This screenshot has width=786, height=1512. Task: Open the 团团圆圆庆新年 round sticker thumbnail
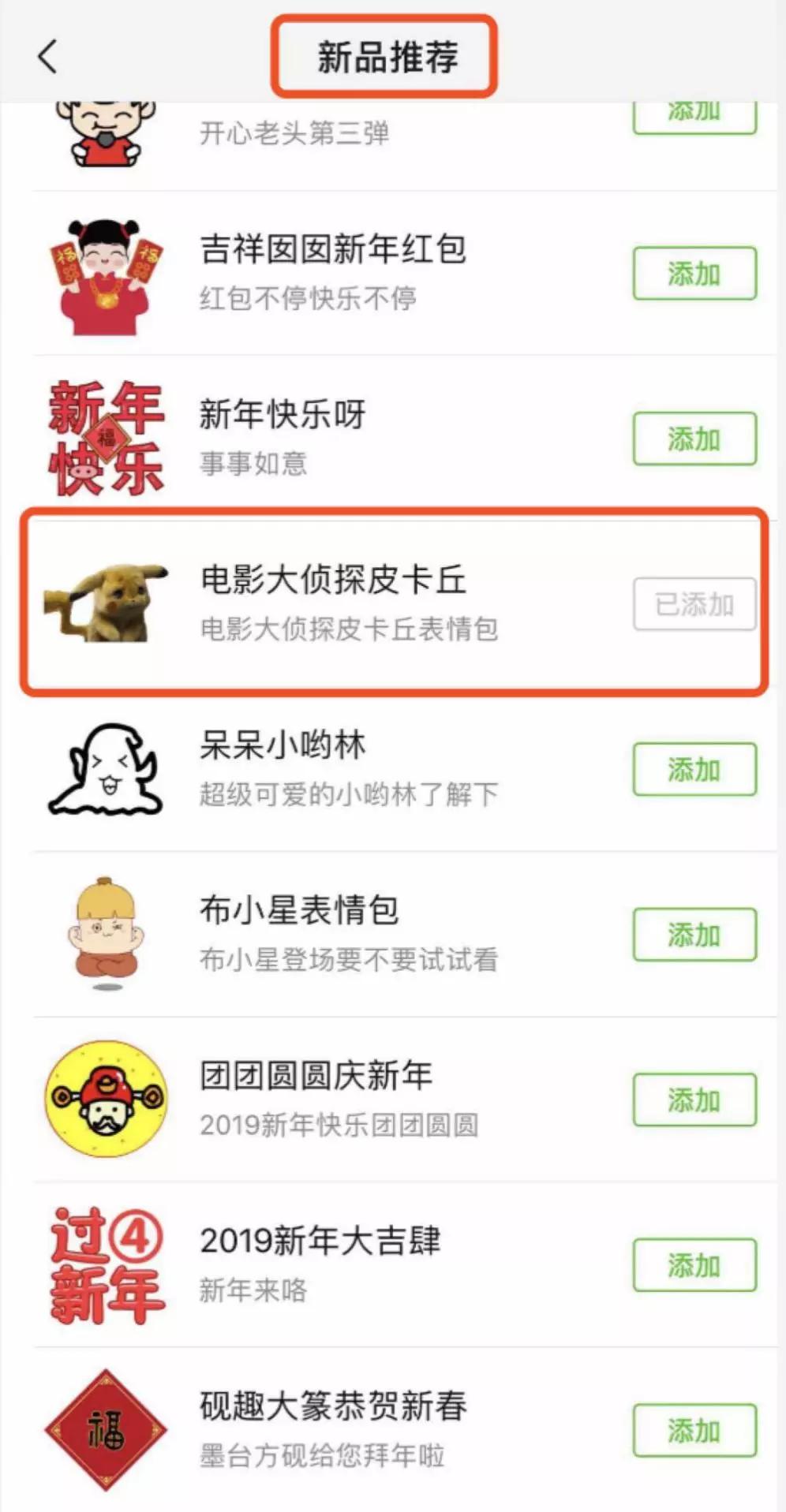click(x=105, y=1100)
